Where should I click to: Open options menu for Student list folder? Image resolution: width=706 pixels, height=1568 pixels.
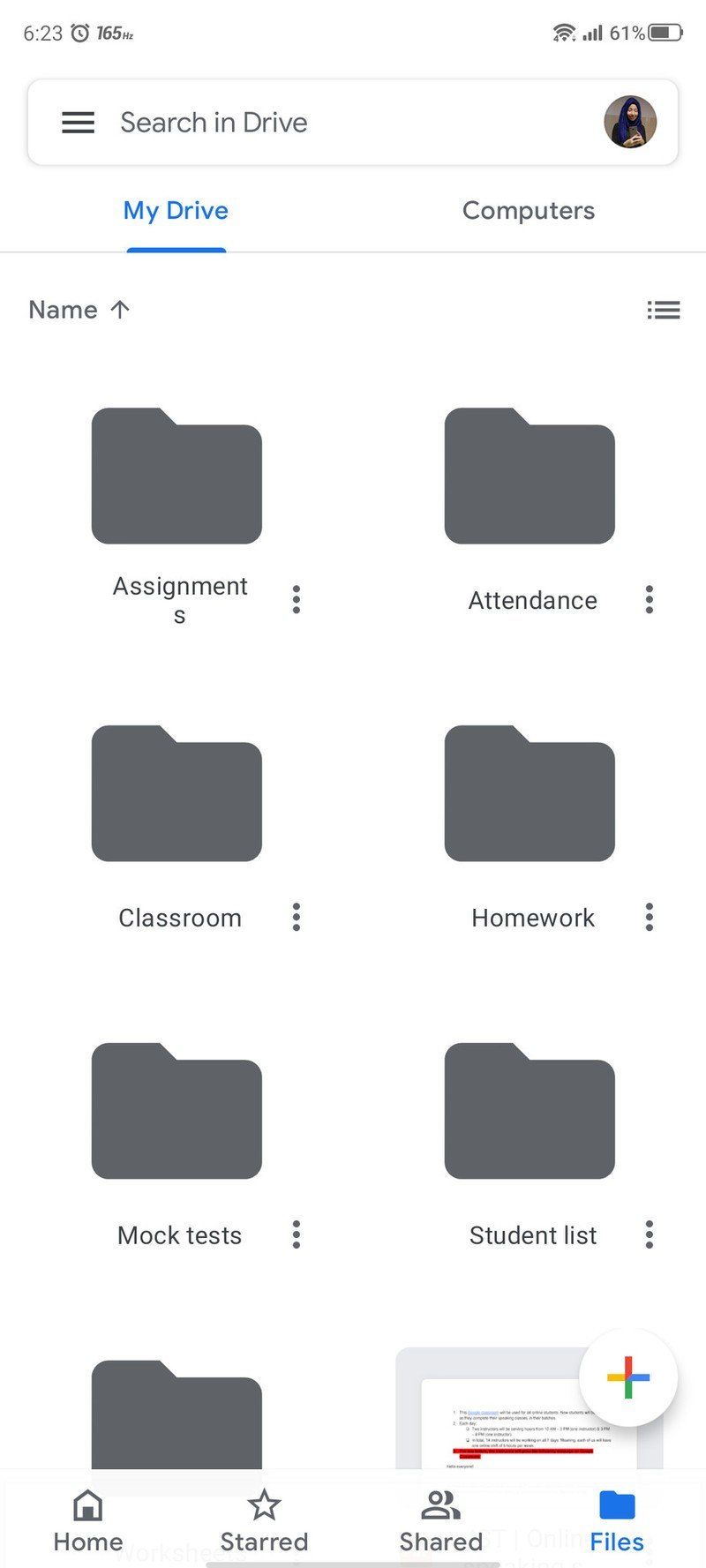[649, 1234]
